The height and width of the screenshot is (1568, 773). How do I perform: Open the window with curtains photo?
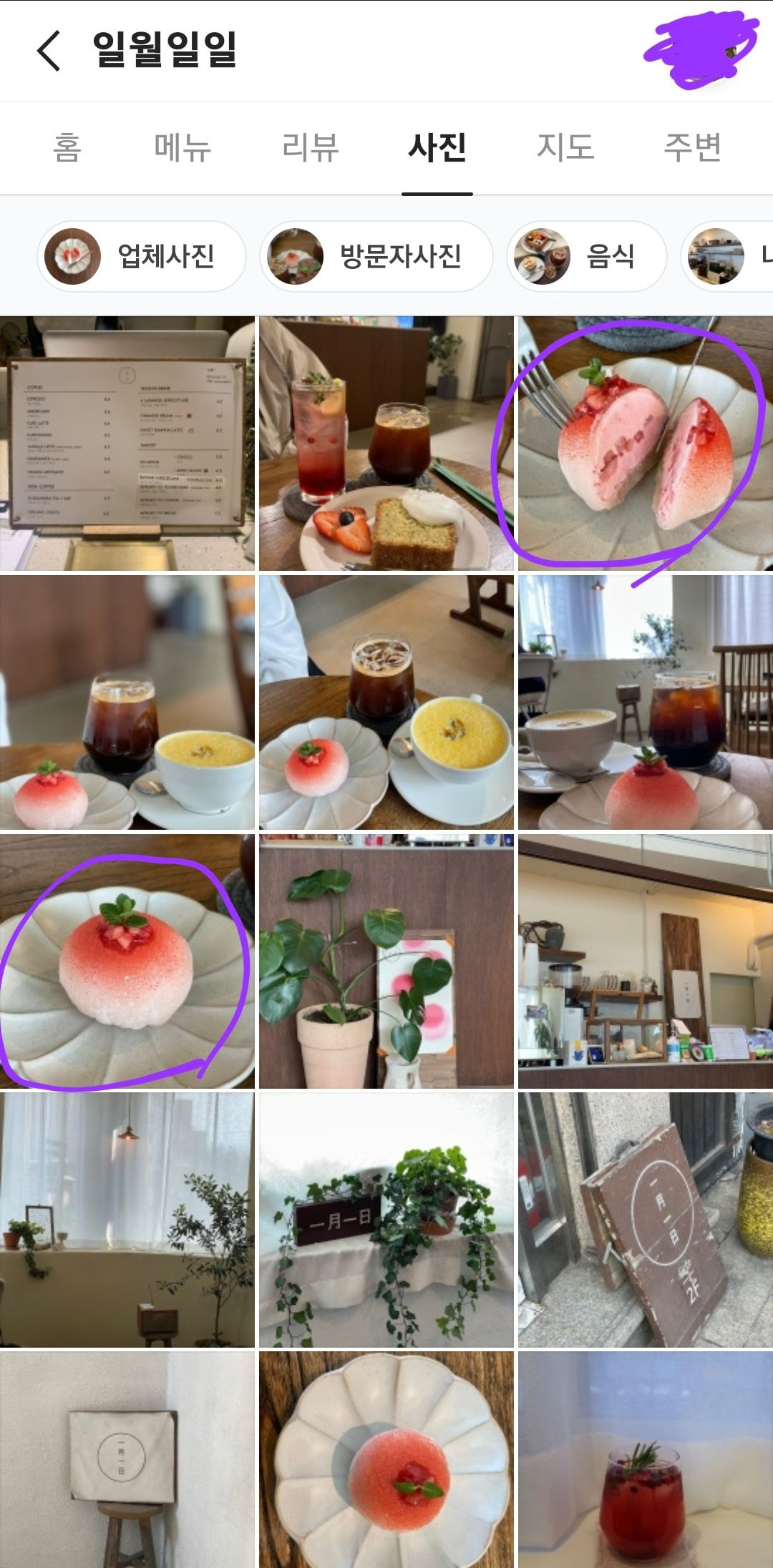point(127,1220)
